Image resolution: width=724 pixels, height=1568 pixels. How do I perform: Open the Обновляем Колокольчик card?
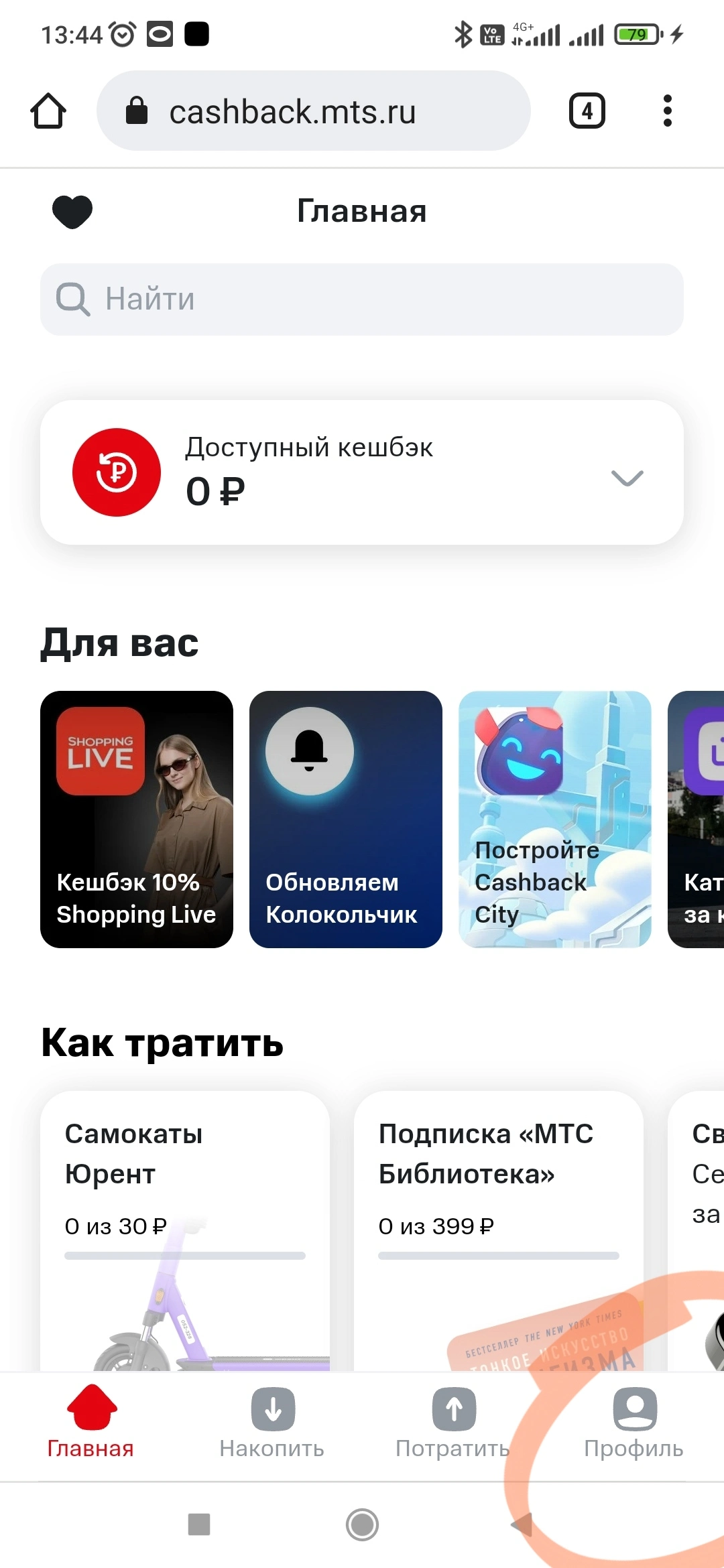(346, 820)
